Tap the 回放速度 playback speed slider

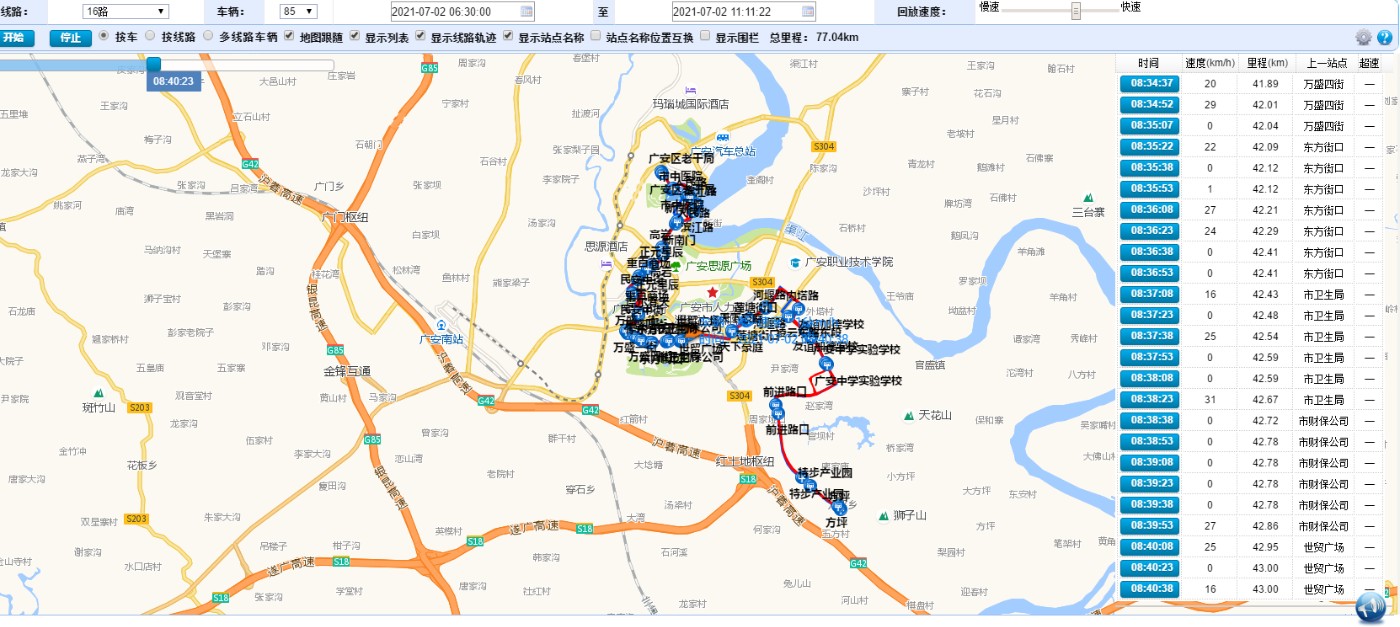1076,11
